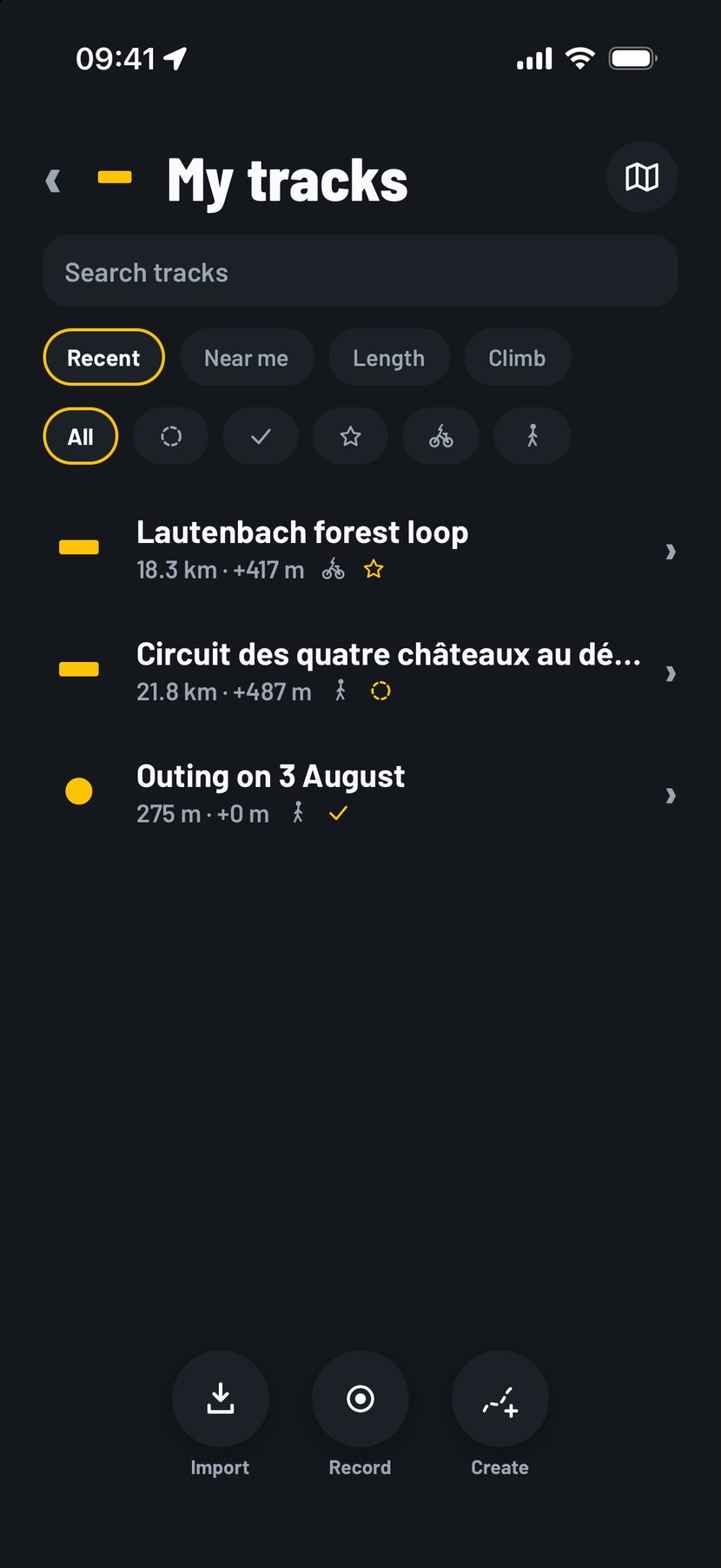Filter tracks by cycling icon
Image resolution: width=721 pixels, height=1568 pixels.
440,436
